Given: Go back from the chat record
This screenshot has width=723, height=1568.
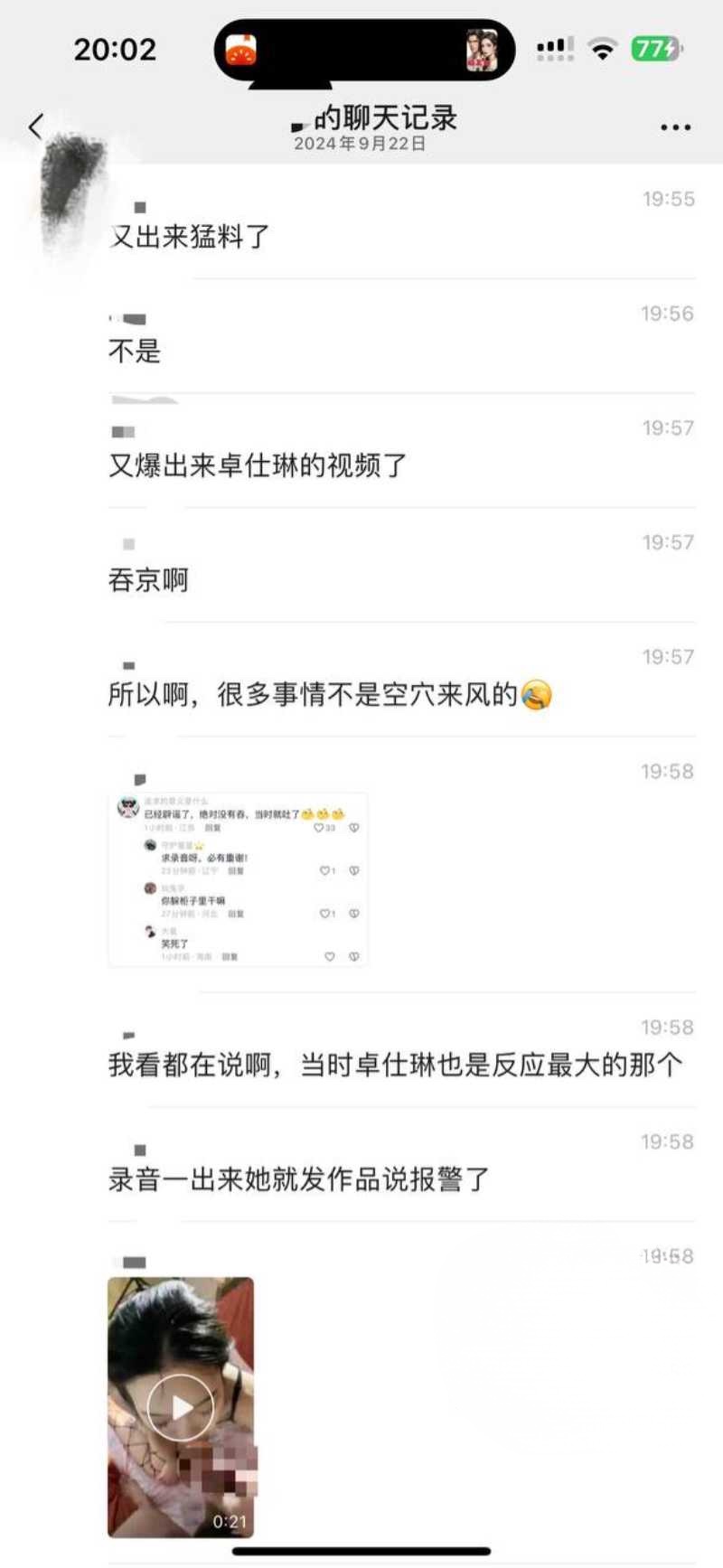Looking at the screenshot, I should point(36,127).
